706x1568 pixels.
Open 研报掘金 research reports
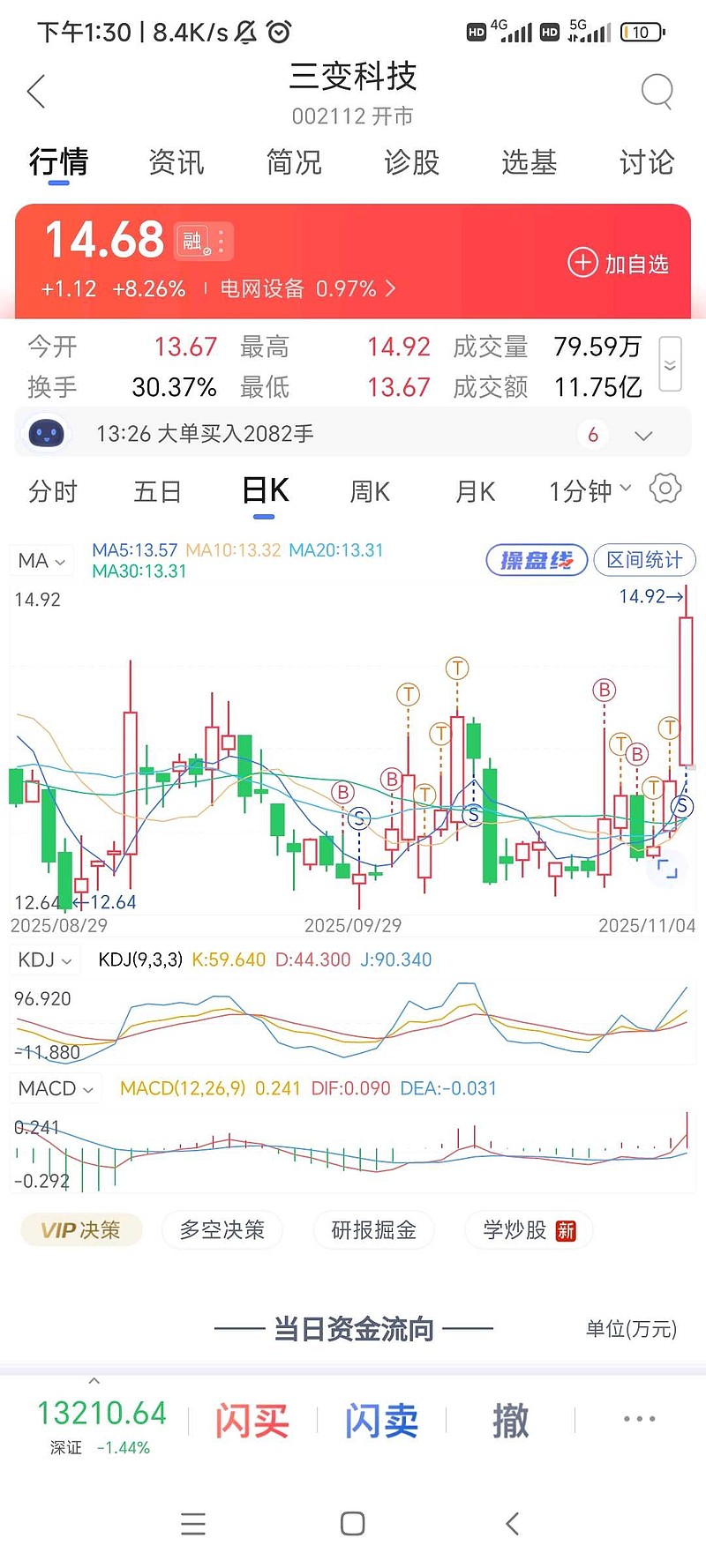tap(373, 1229)
